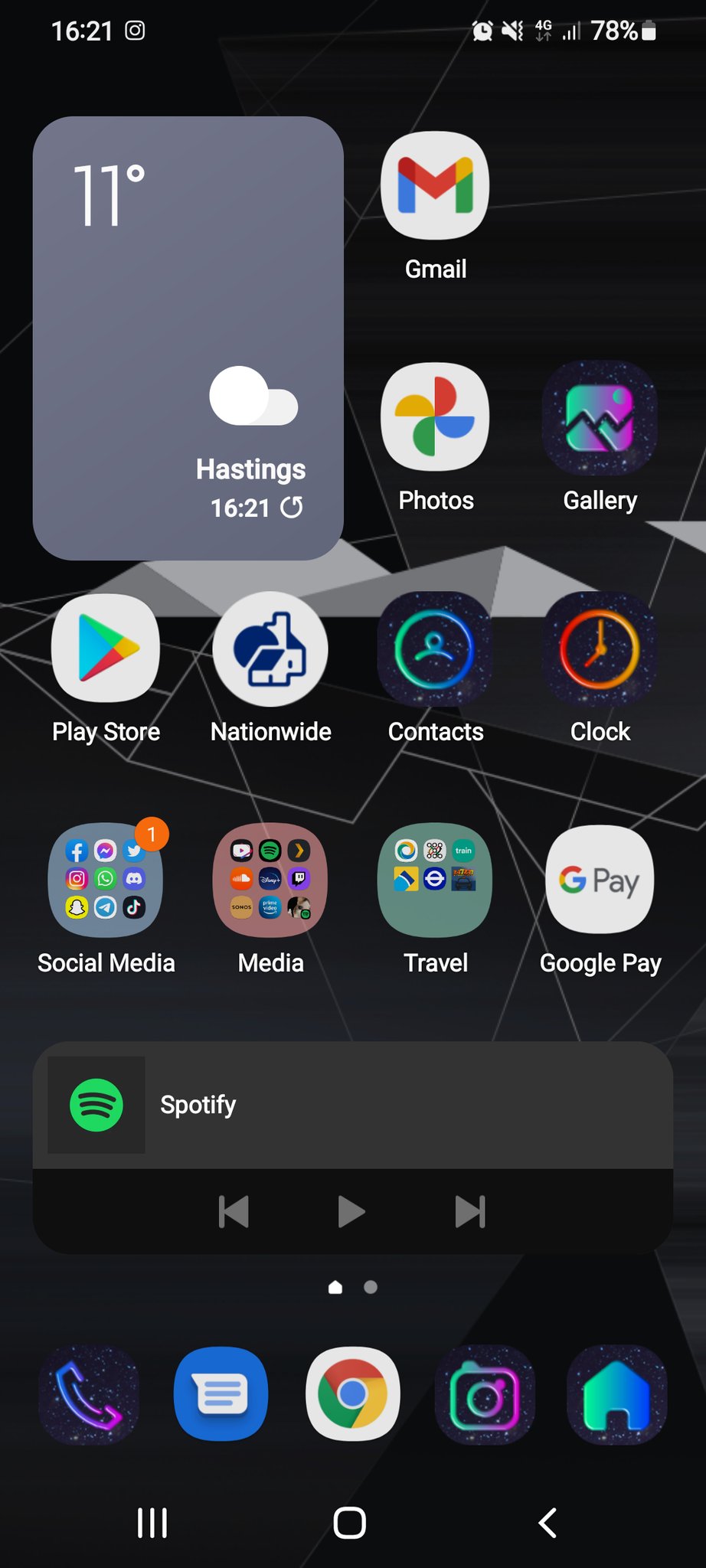This screenshot has width=706, height=1568.
Task: Open the Clock app
Action: point(600,648)
